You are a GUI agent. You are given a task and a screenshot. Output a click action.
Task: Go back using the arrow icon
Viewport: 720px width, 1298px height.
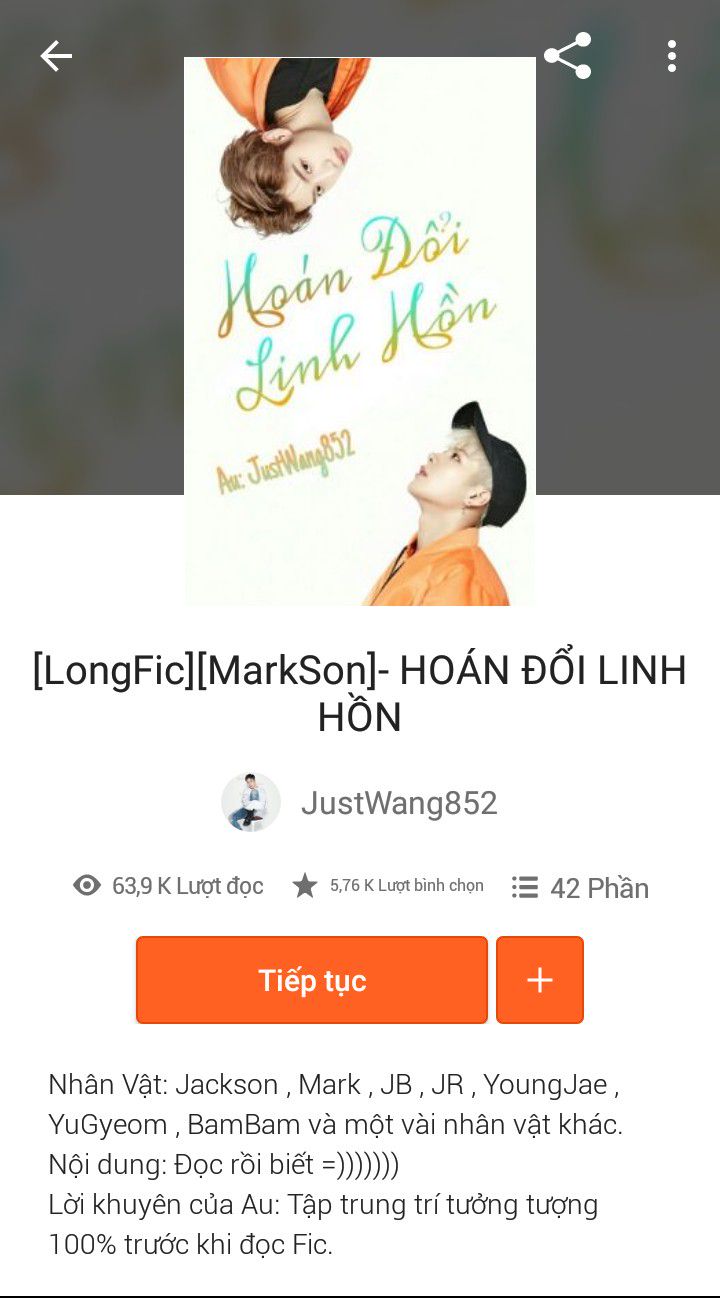56,56
